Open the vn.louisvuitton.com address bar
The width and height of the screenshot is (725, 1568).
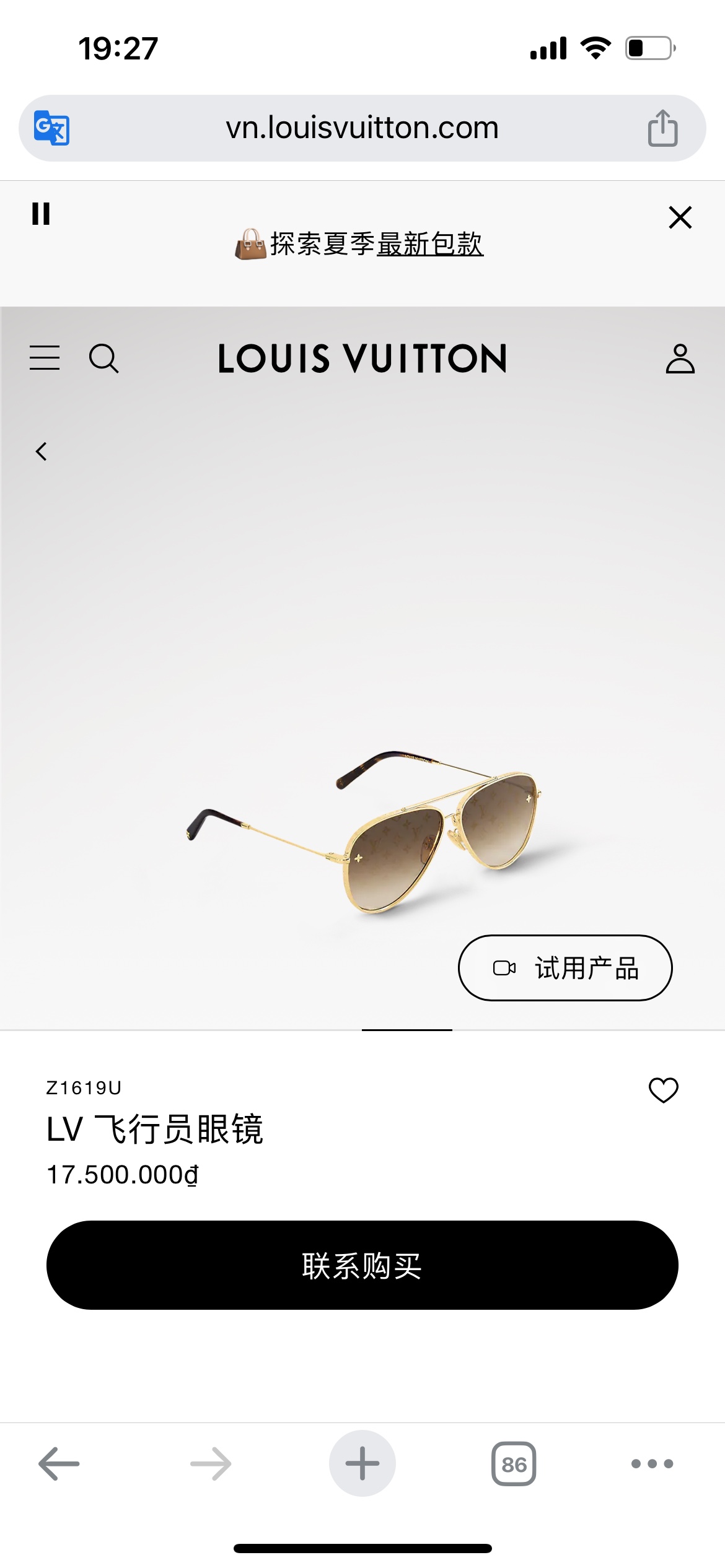pos(362,128)
